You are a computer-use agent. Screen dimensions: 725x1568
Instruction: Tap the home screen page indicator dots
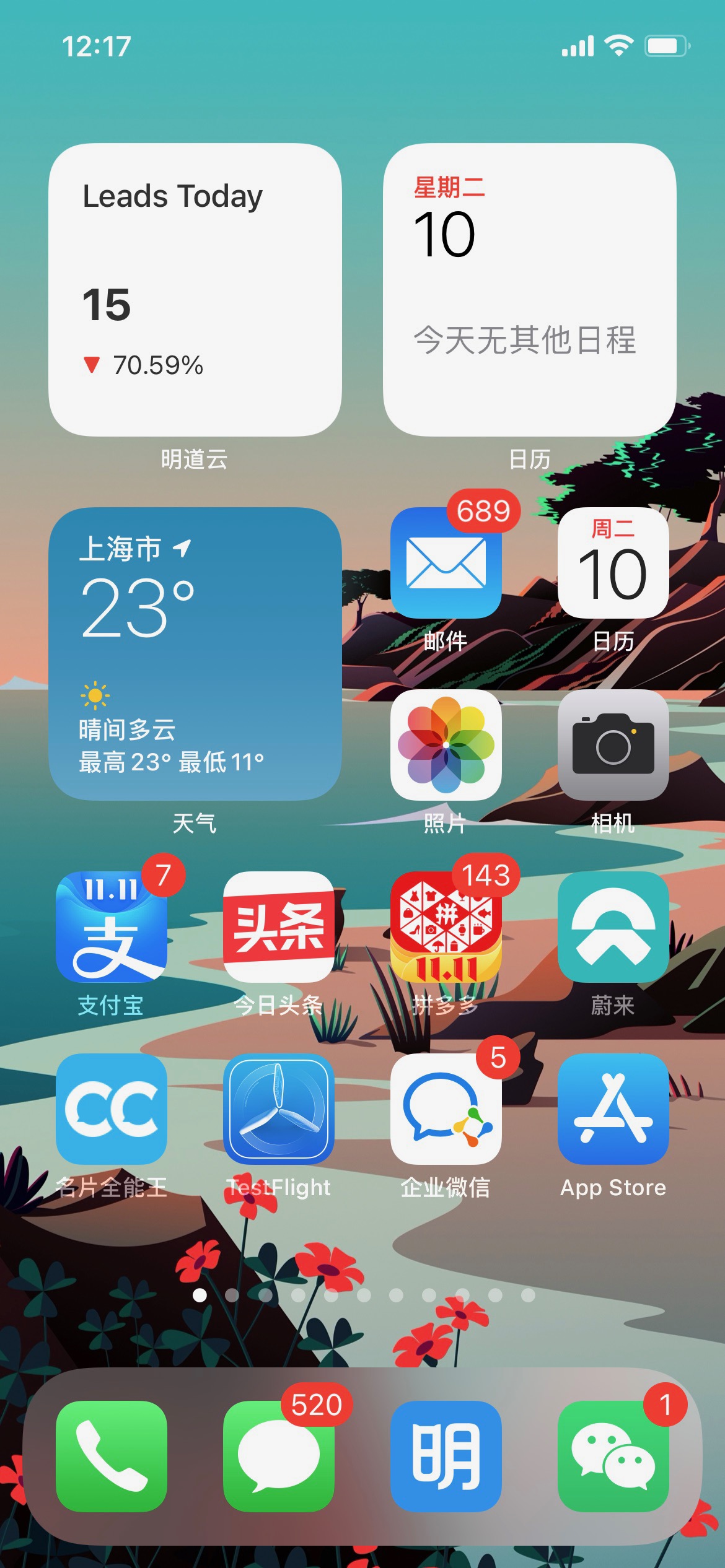pyautogui.click(x=363, y=1295)
